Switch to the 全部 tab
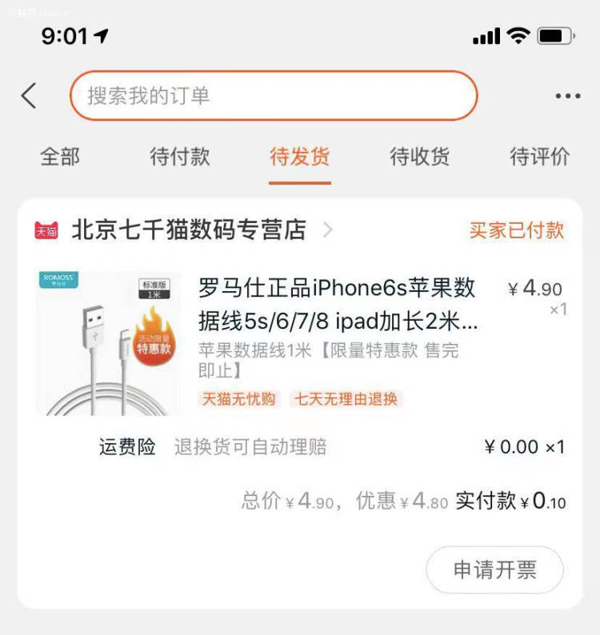Screen dimensions: 600x635 point(60,157)
